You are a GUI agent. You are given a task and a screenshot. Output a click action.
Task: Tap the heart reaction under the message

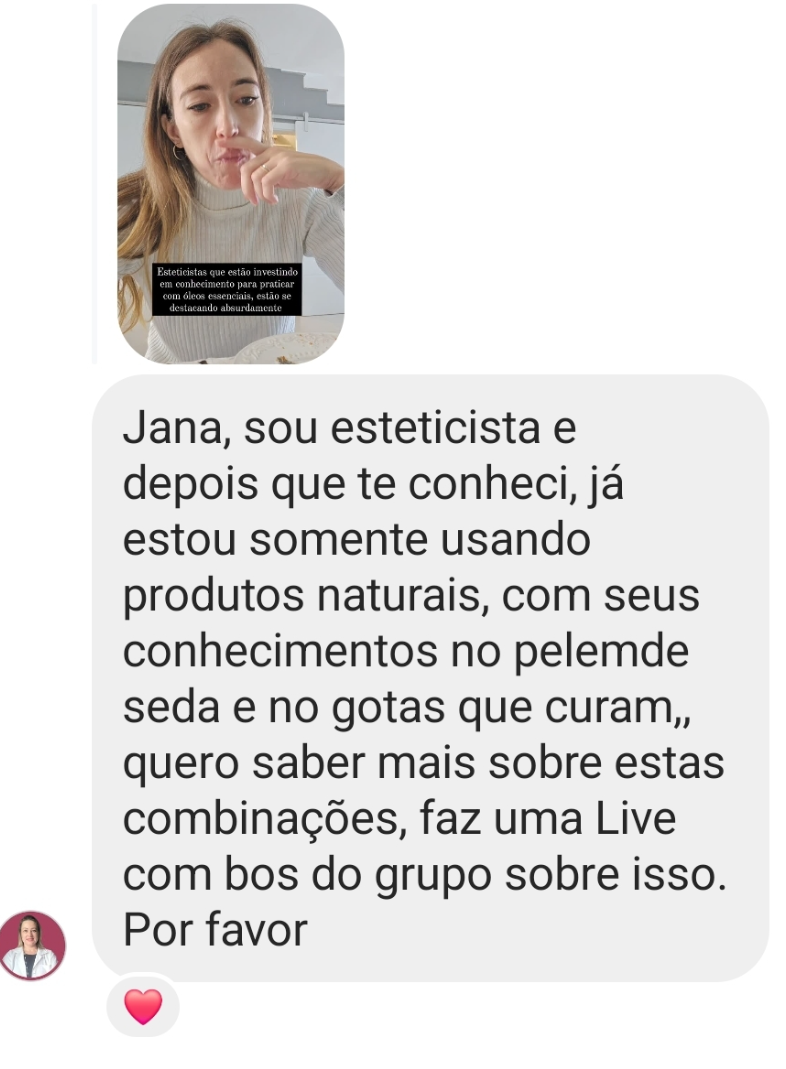(143, 1006)
